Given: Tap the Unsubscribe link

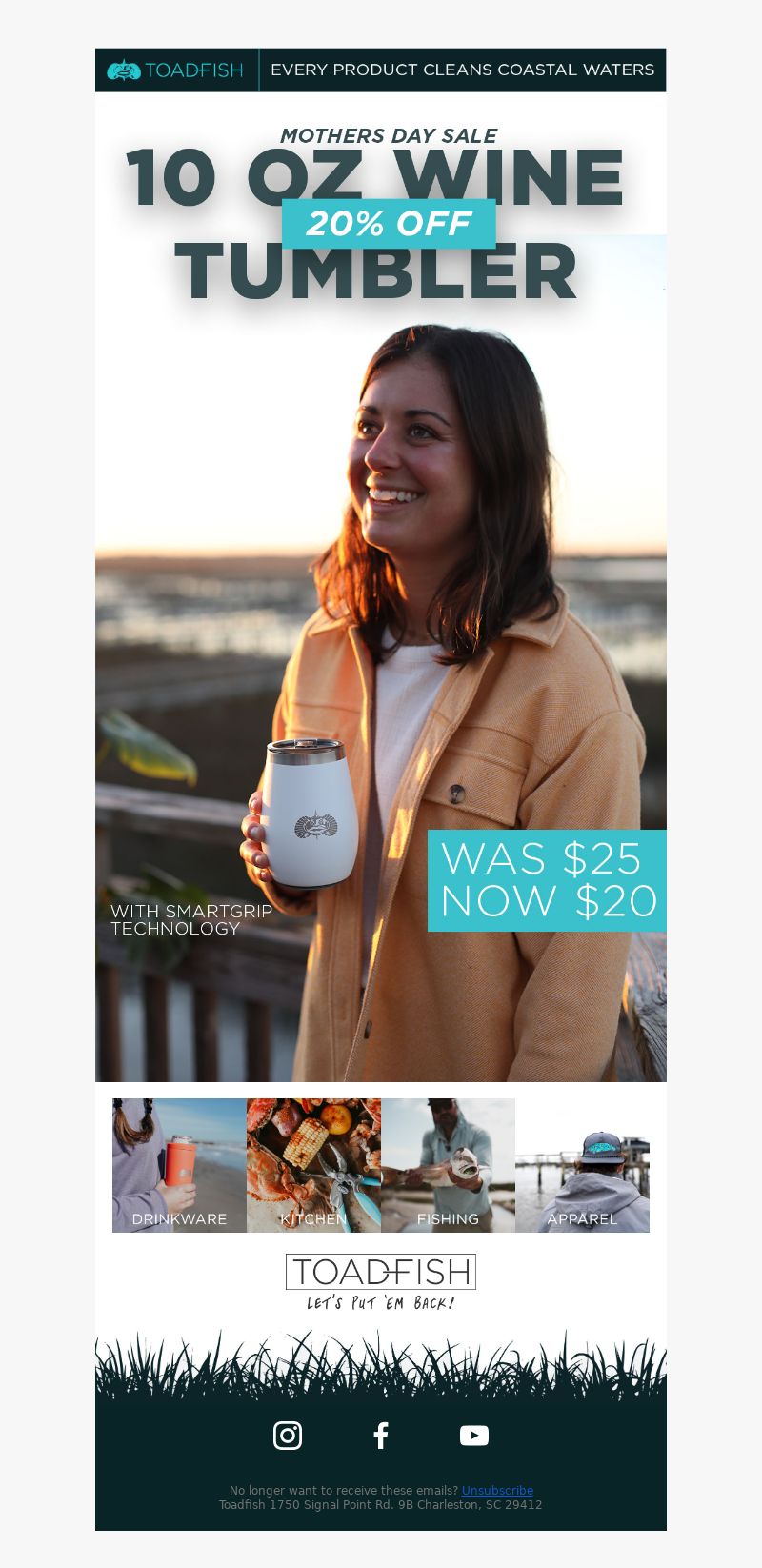Looking at the screenshot, I should point(497,1490).
